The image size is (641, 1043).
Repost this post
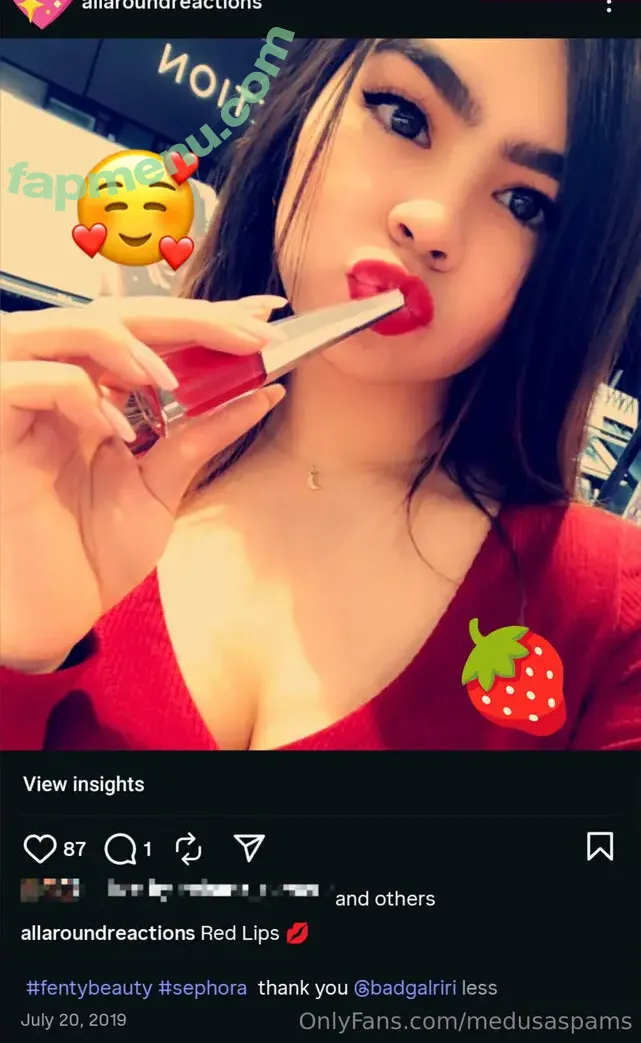[x=188, y=849]
